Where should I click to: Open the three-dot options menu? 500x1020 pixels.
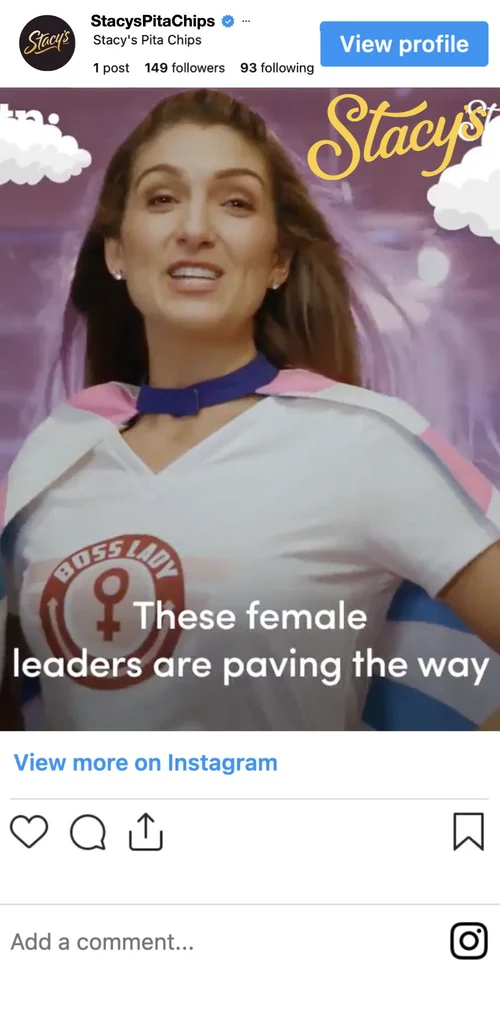pyautogui.click(x=246, y=21)
